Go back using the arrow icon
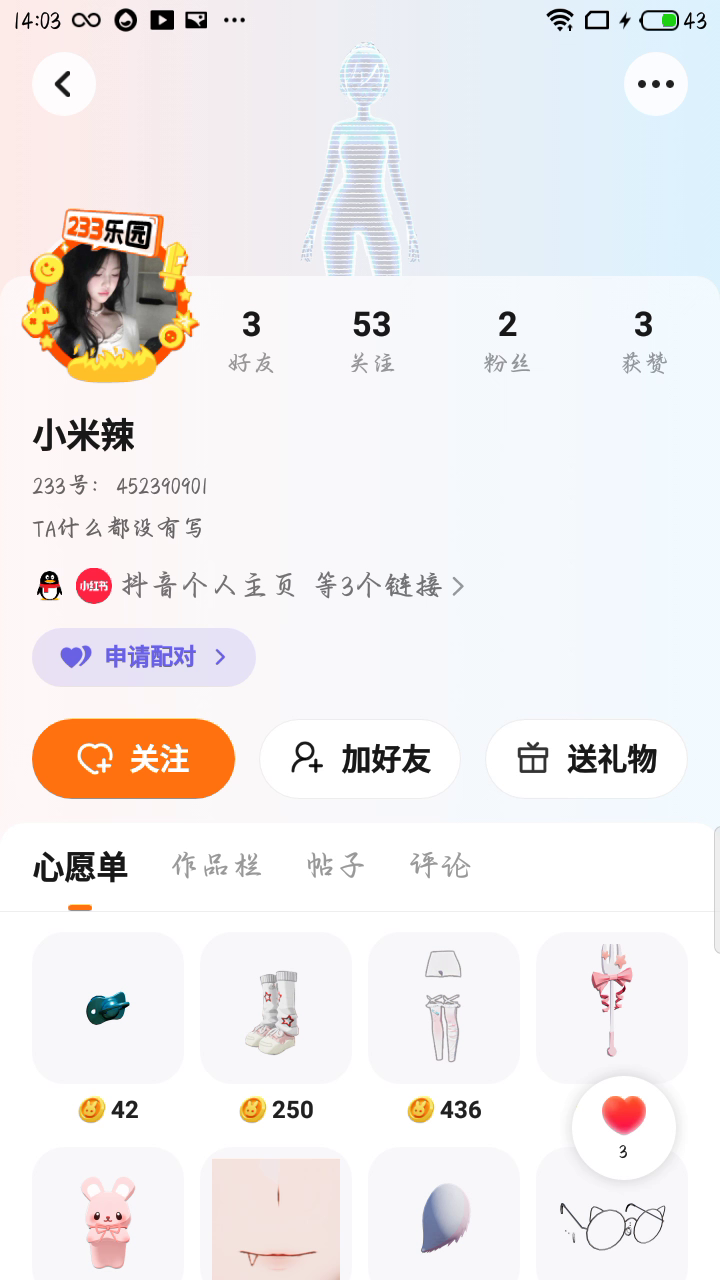 (x=64, y=84)
